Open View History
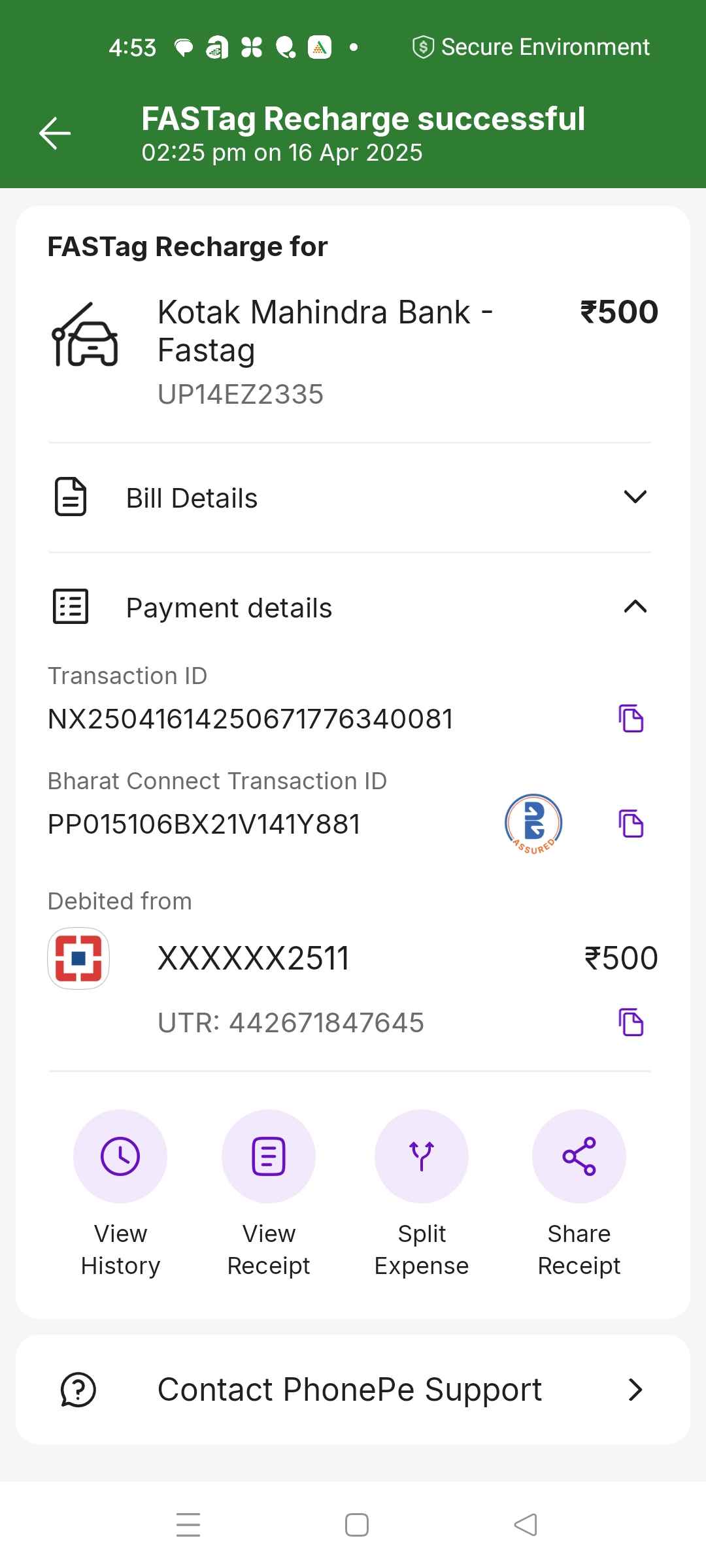The height and width of the screenshot is (1568, 706). (120, 1193)
